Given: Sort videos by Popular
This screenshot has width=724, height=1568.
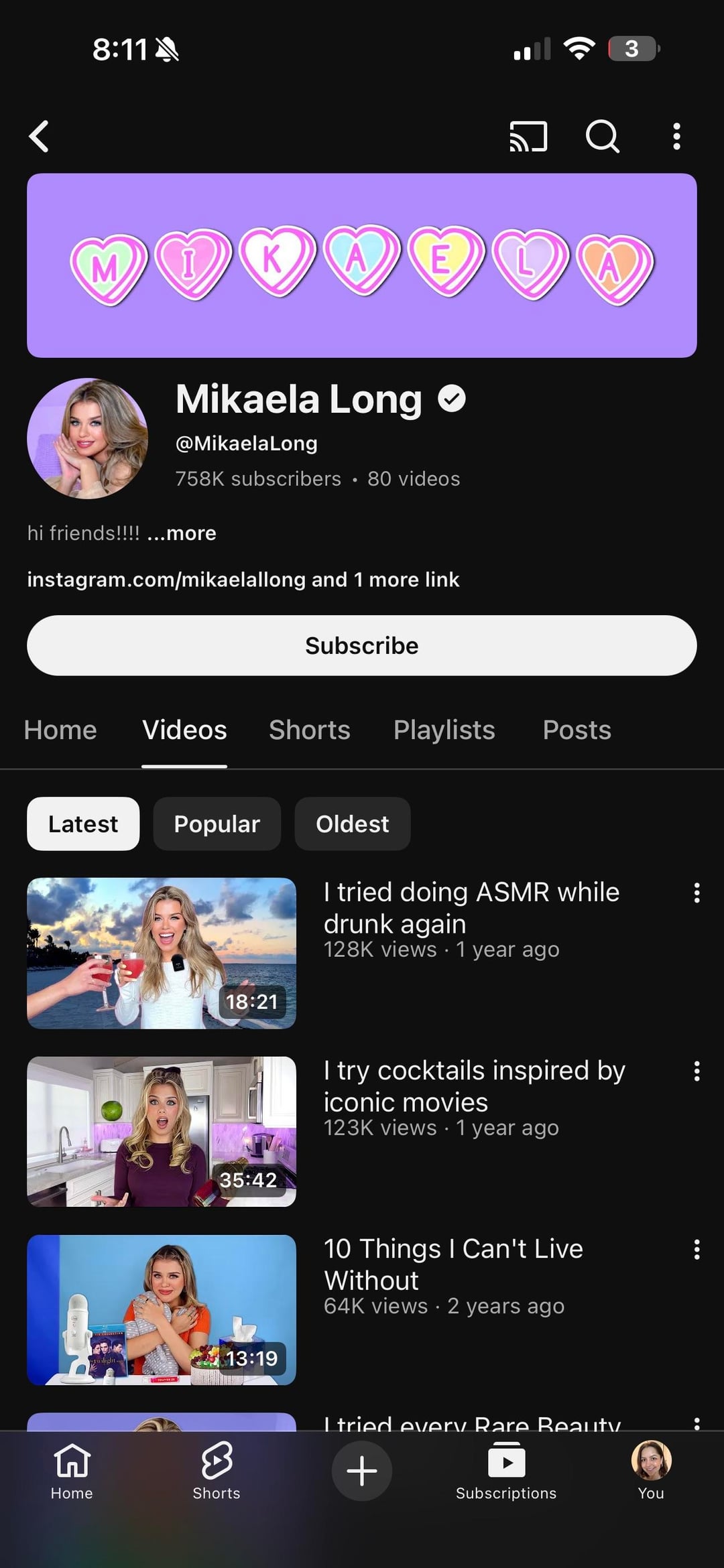Looking at the screenshot, I should [217, 824].
